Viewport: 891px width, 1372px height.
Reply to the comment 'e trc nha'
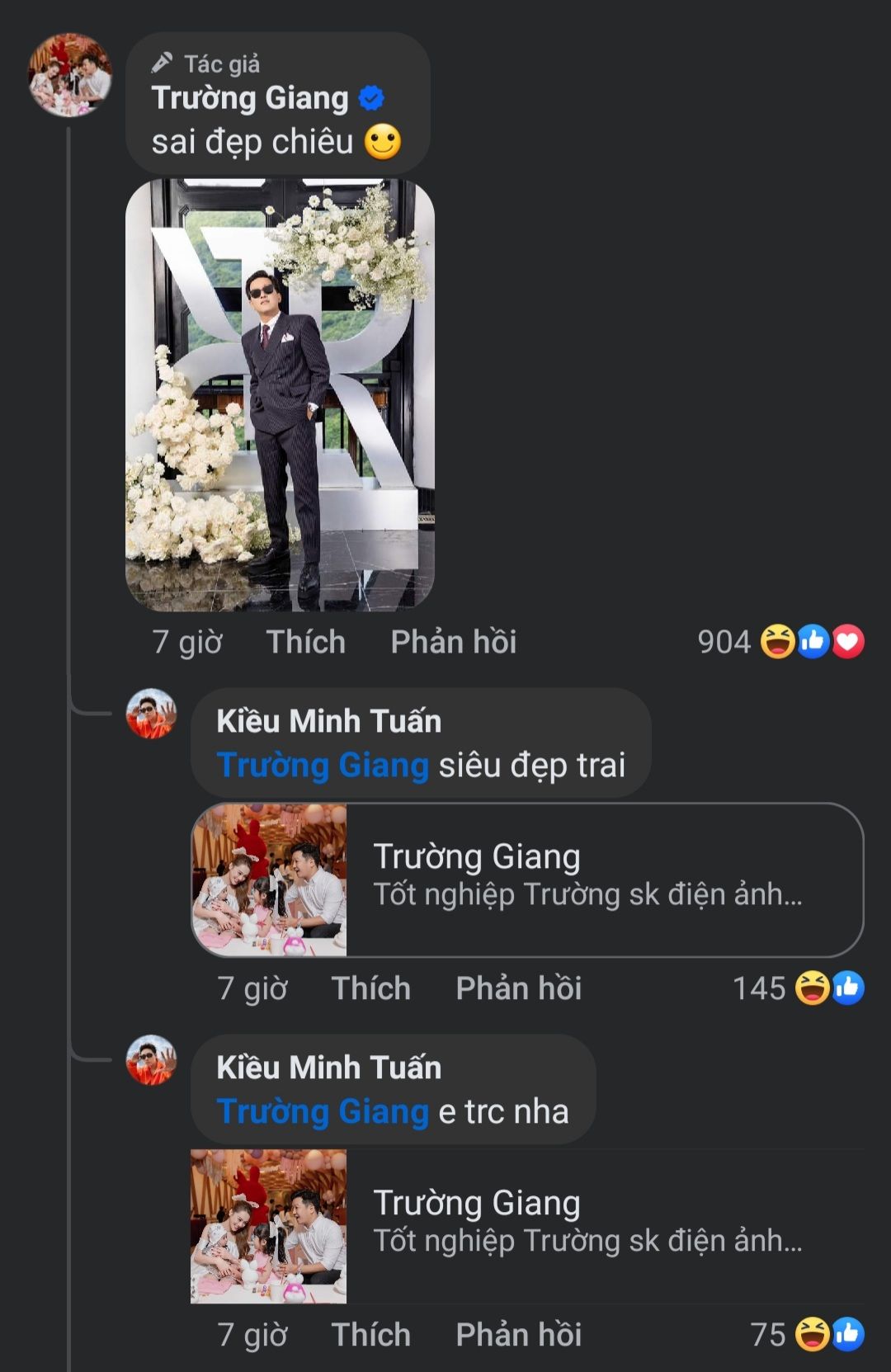(518, 1335)
